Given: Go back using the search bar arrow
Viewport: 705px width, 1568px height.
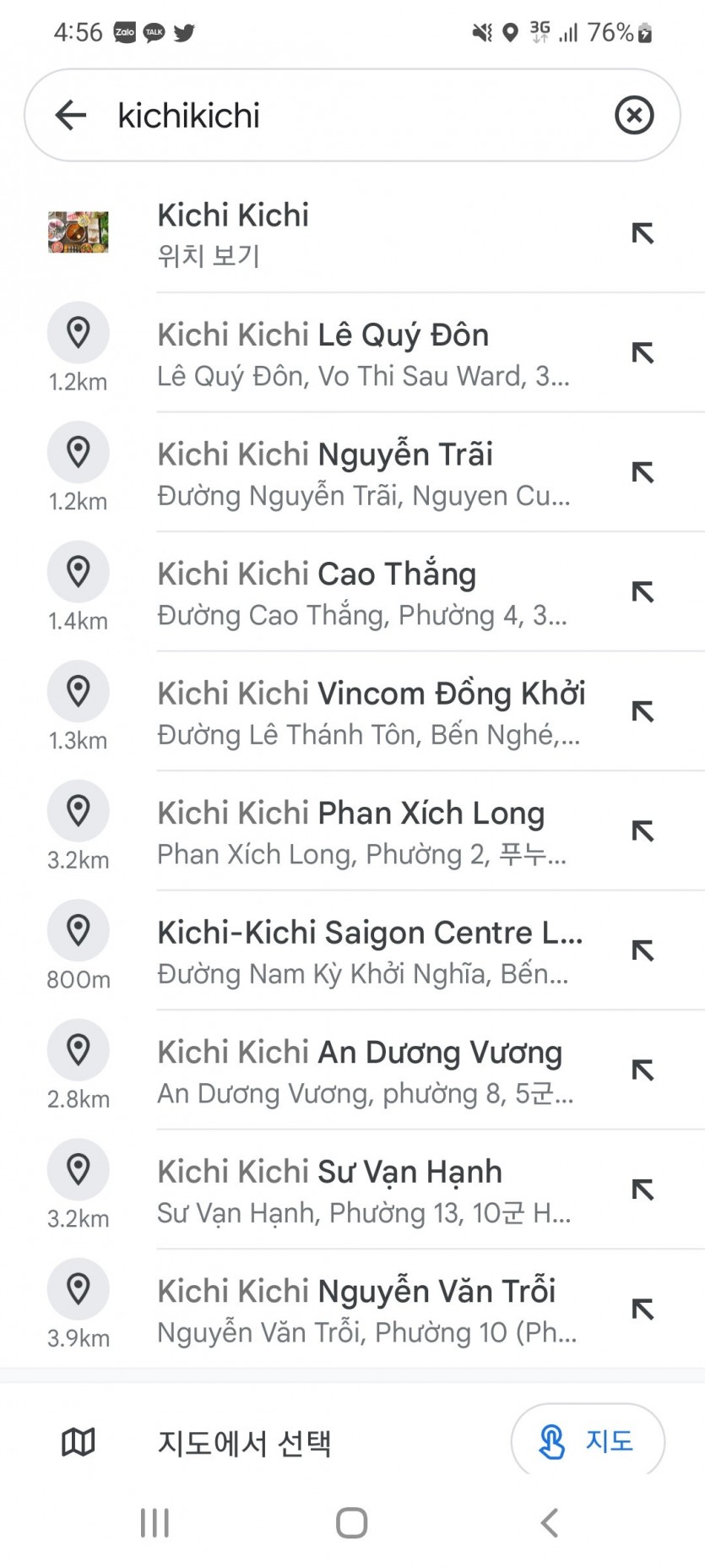Looking at the screenshot, I should (x=71, y=115).
